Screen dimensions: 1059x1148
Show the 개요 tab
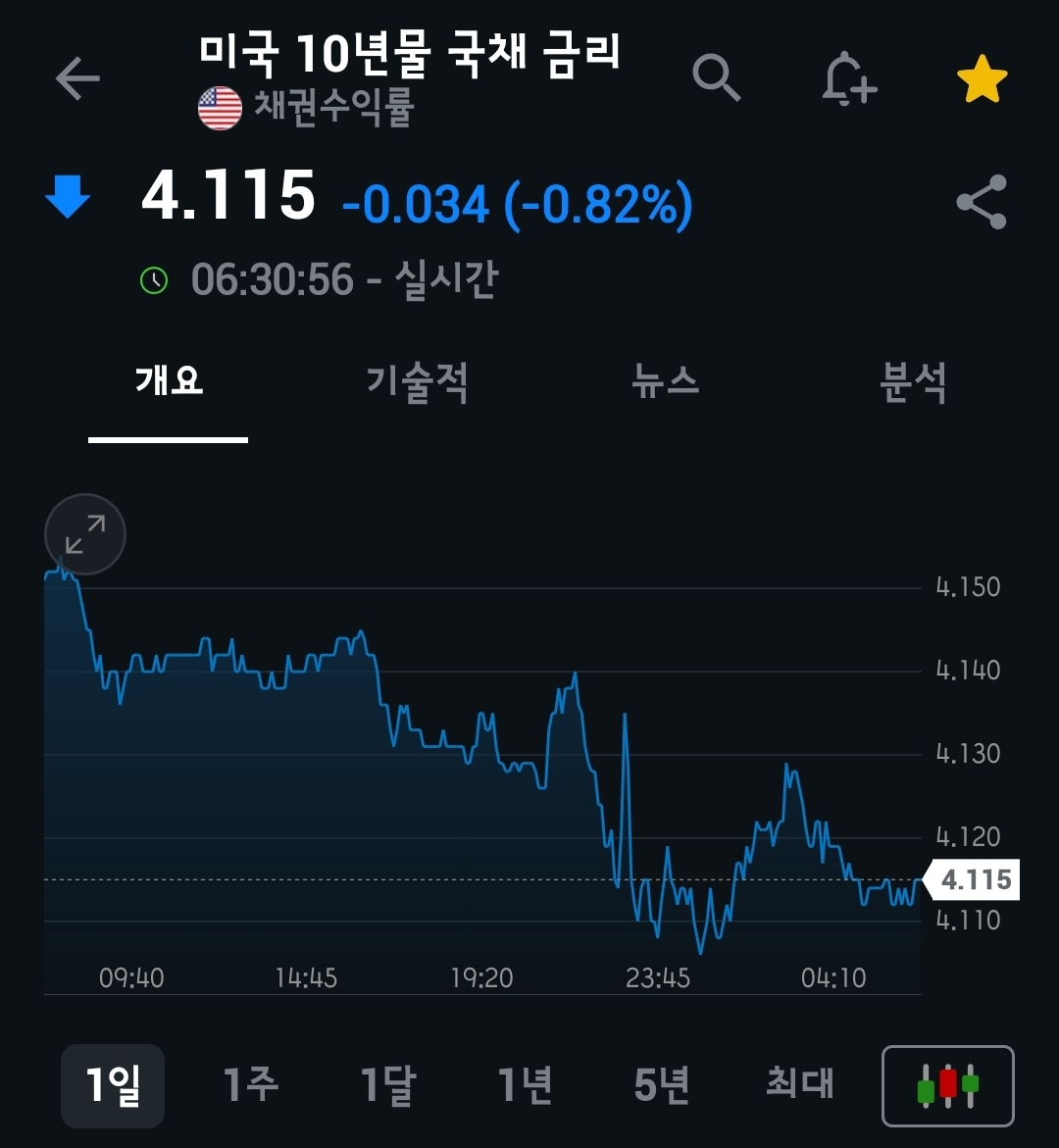point(169,381)
